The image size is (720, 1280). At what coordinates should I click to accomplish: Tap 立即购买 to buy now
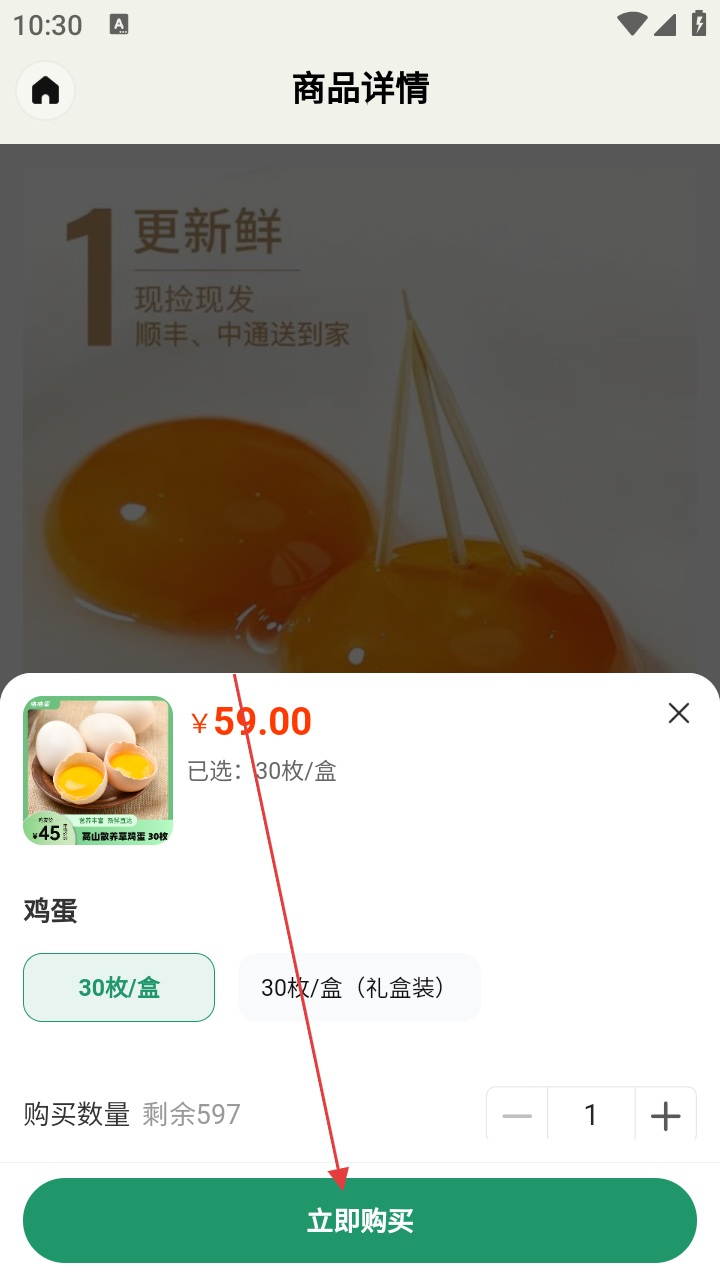[x=360, y=1220]
